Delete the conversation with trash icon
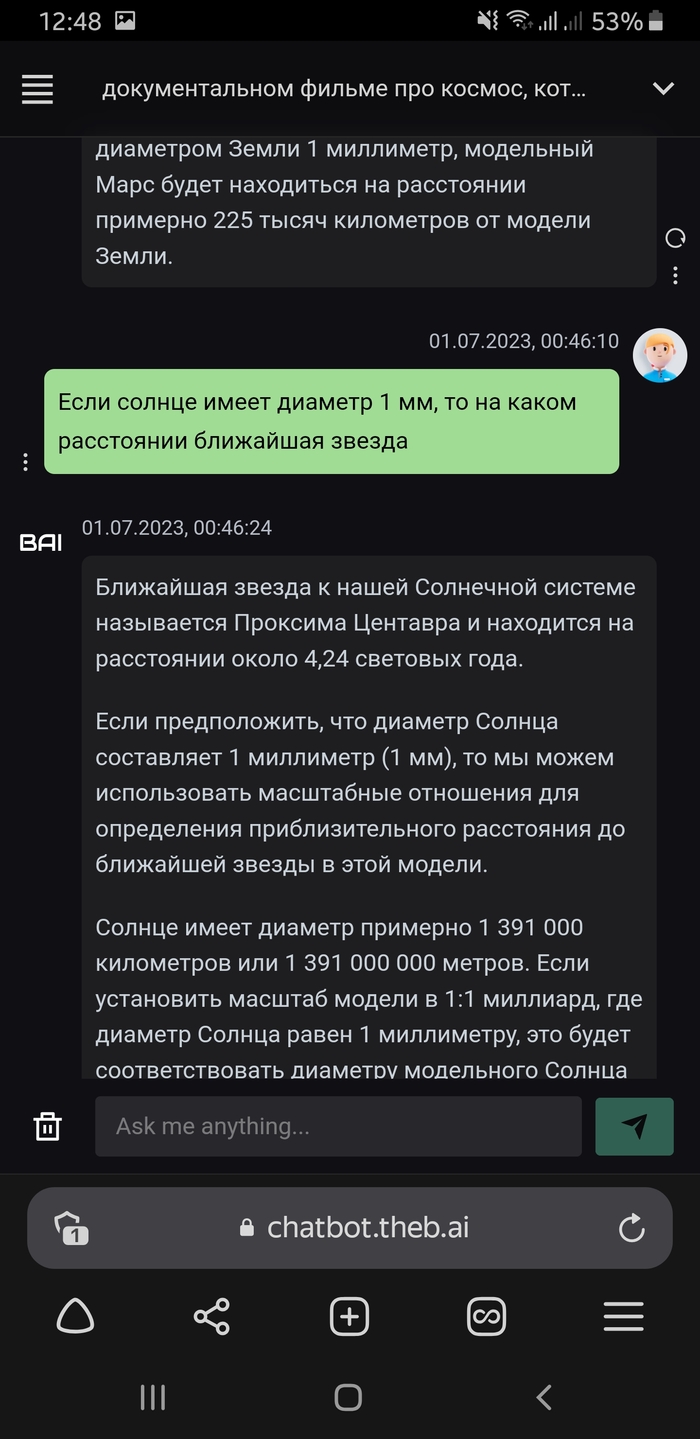The image size is (700, 1439). [x=47, y=1126]
